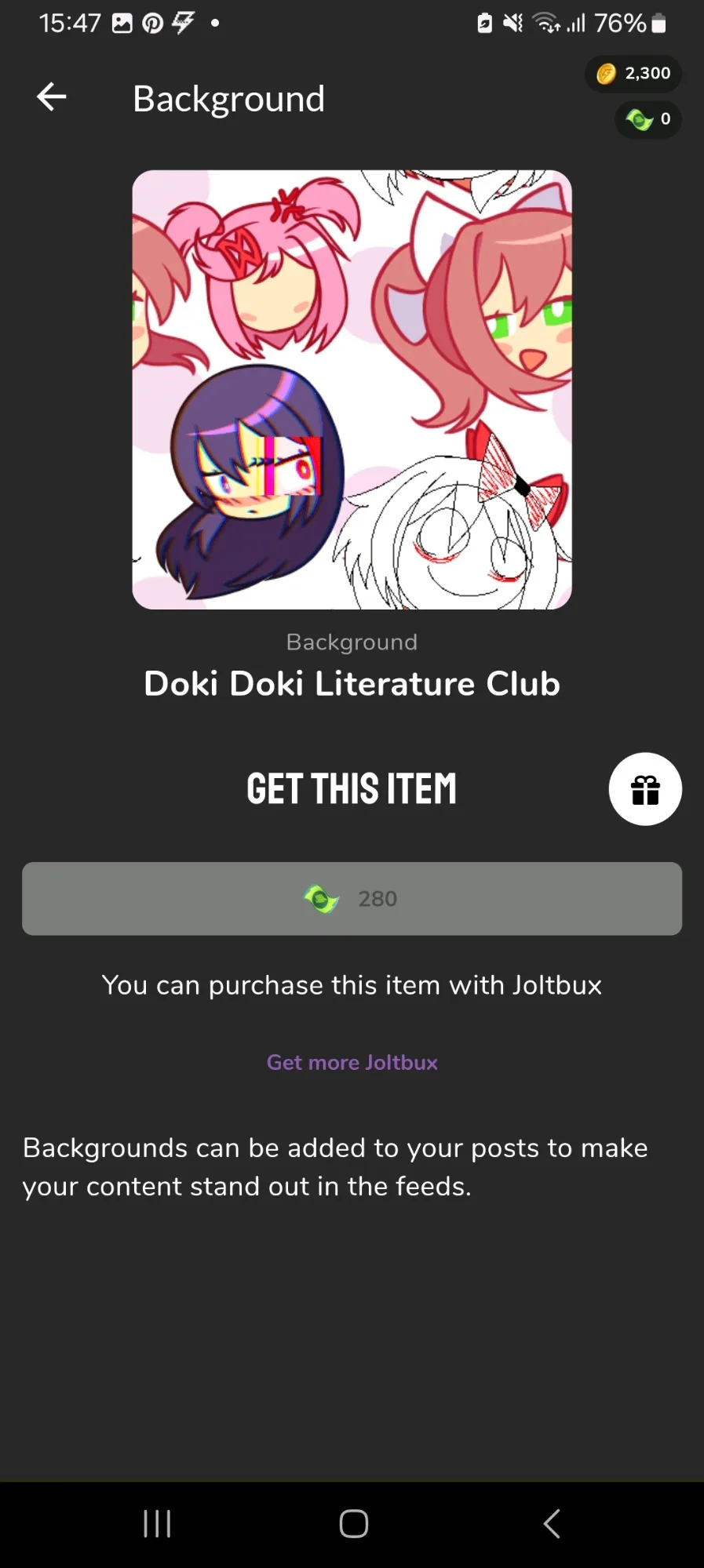Image resolution: width=704 pixels, height=1568 pixels.
Task: Check the 2,300 coins balance chip
Action: (x=633, y=74)
